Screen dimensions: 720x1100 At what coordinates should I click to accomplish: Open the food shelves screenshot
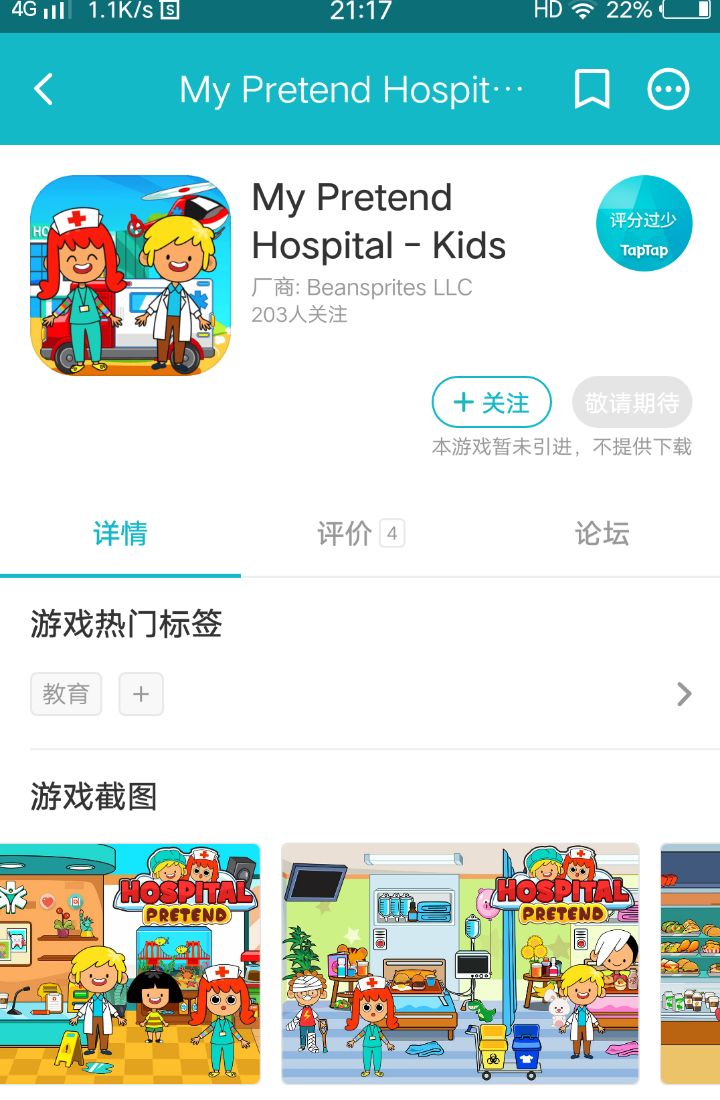tap(691, 963)
